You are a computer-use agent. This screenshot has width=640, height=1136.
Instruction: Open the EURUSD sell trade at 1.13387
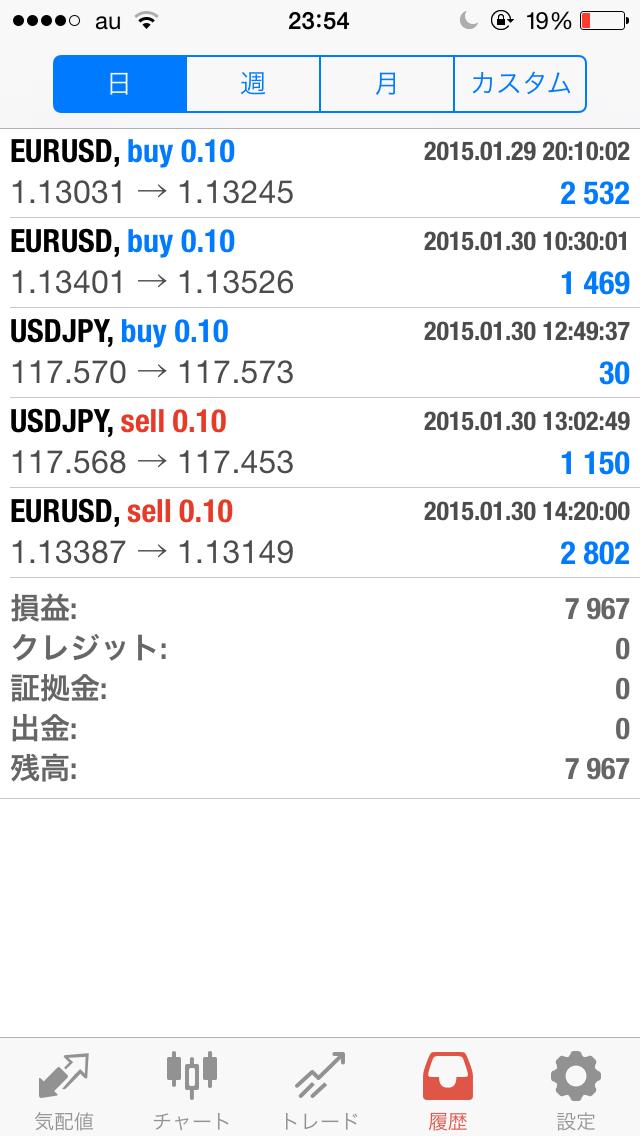pyautogui.click(x=320, y=532)
